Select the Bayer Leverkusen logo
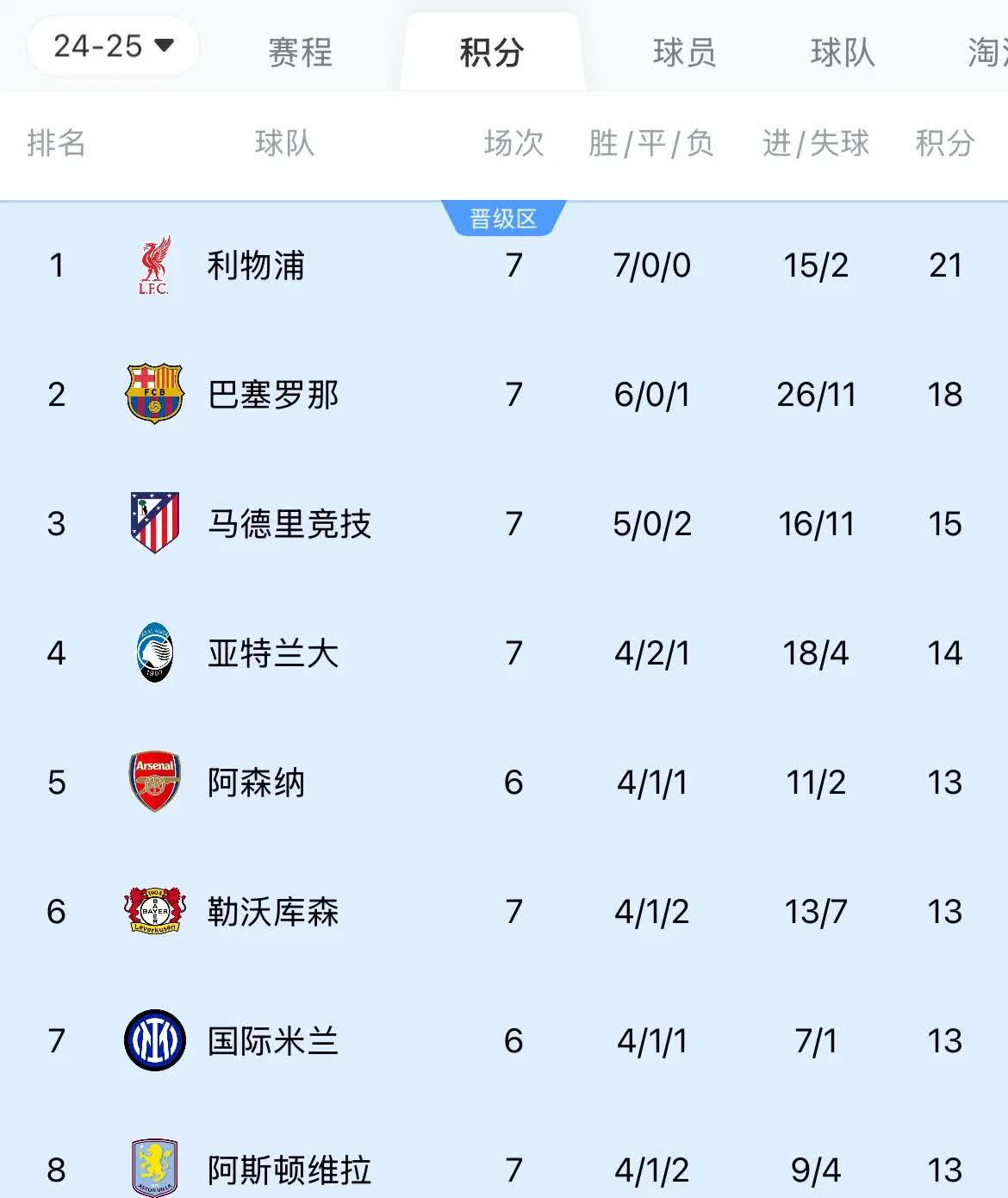The image size is (1008, 1198). click(153, 911)
